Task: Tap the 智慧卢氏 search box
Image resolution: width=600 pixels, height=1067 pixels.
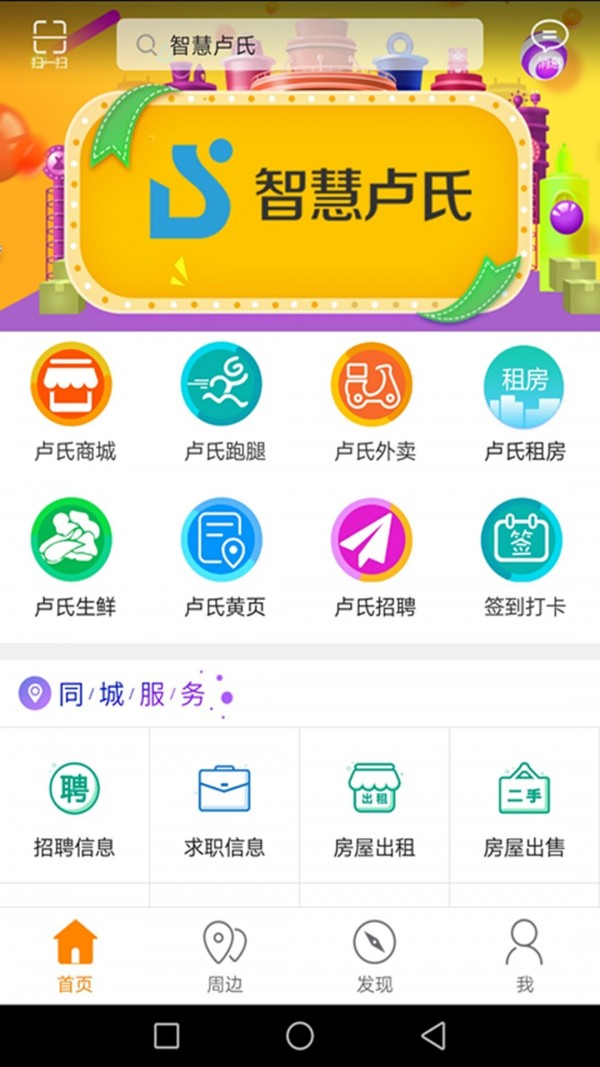Action: 300,45
